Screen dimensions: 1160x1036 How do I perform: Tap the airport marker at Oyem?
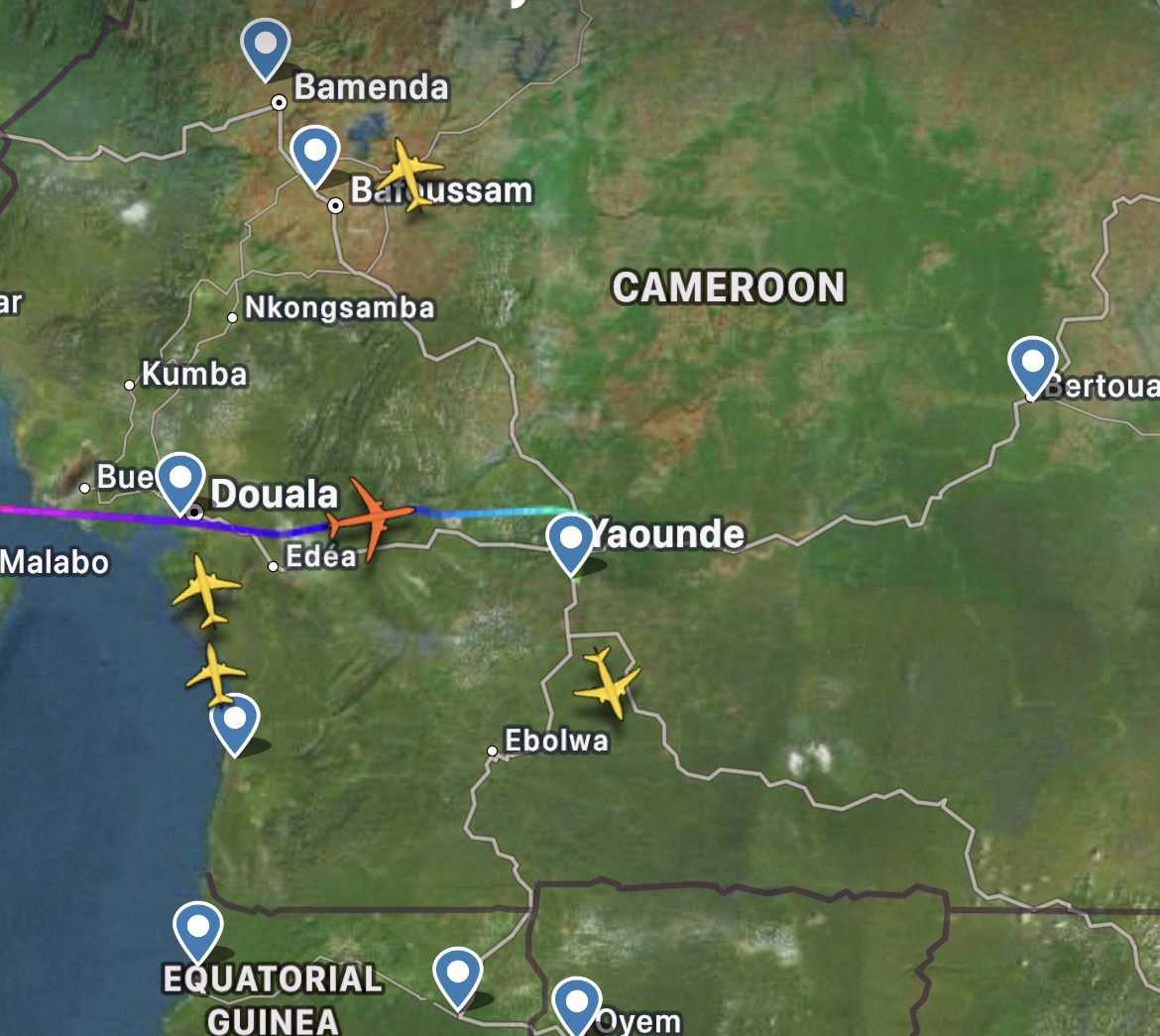[576, 1003]
